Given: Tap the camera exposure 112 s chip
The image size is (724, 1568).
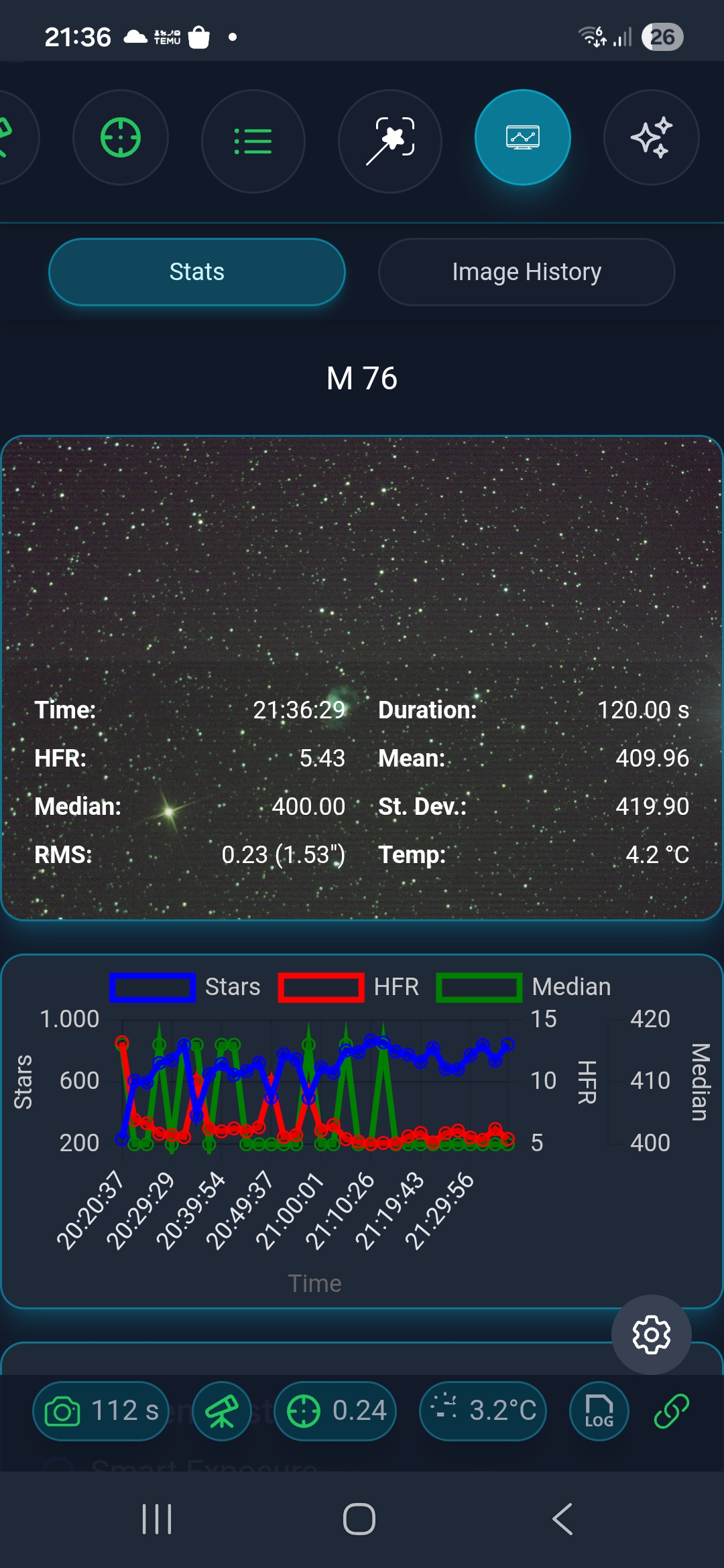Looking at the screenshot, I should 101,1411.
